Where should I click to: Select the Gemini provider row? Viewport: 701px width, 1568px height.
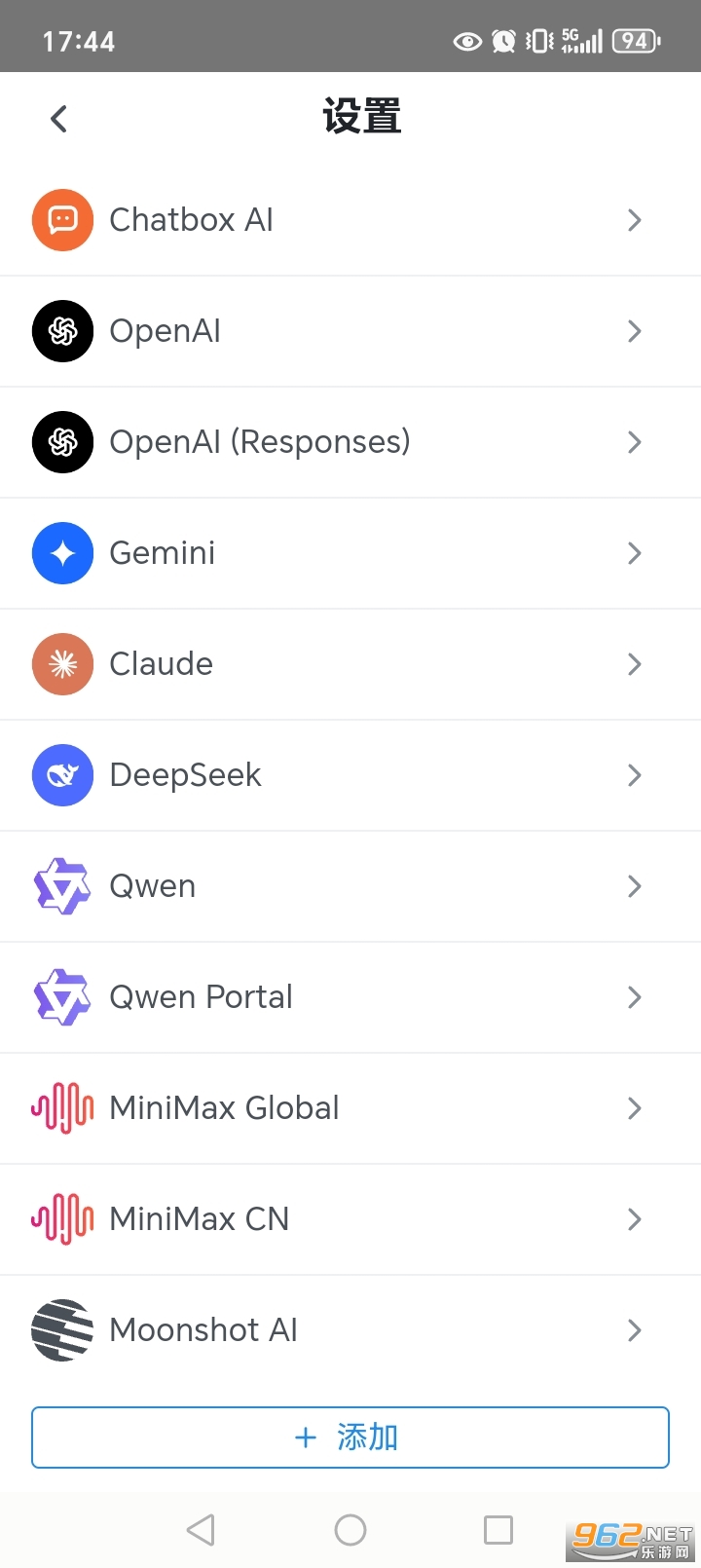click(350, 553)
